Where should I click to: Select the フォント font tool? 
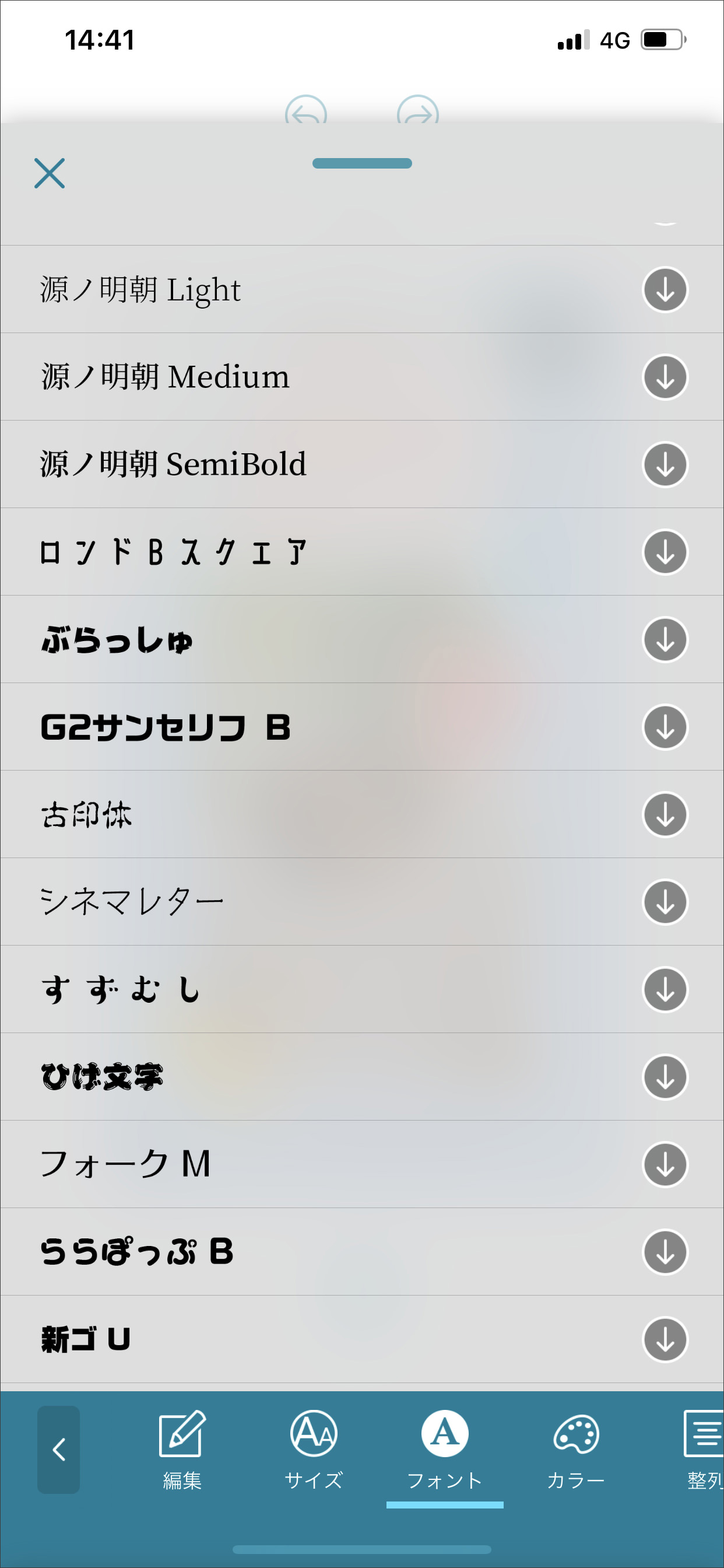point(445,1450)
